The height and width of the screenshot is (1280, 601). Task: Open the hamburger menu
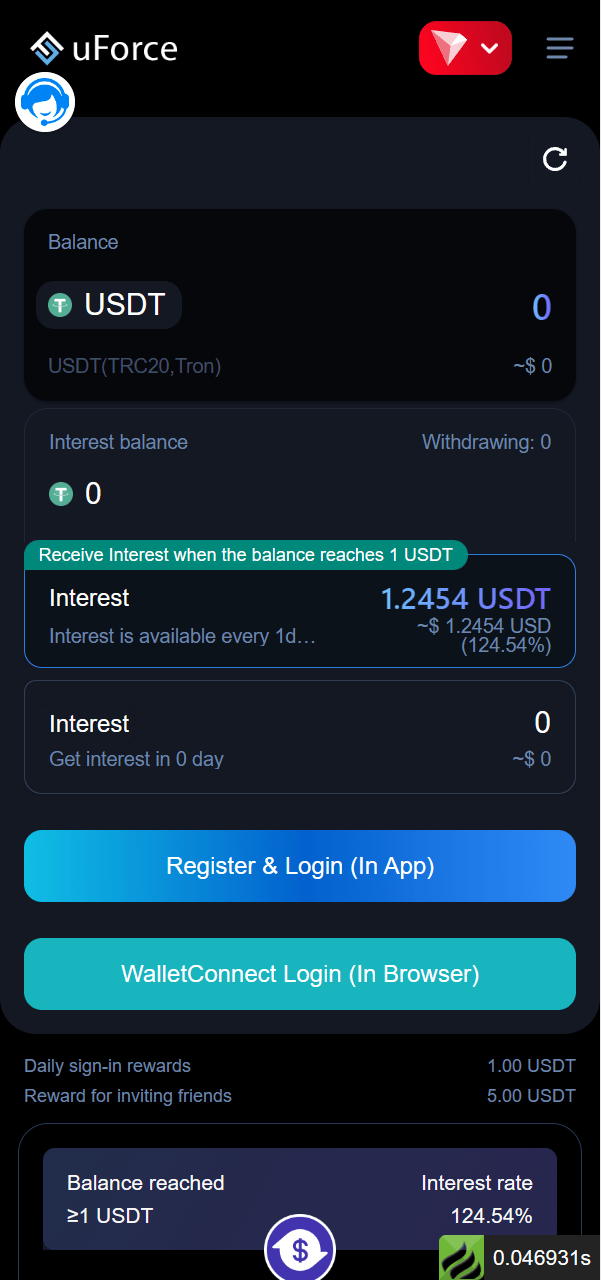[560, 48]
